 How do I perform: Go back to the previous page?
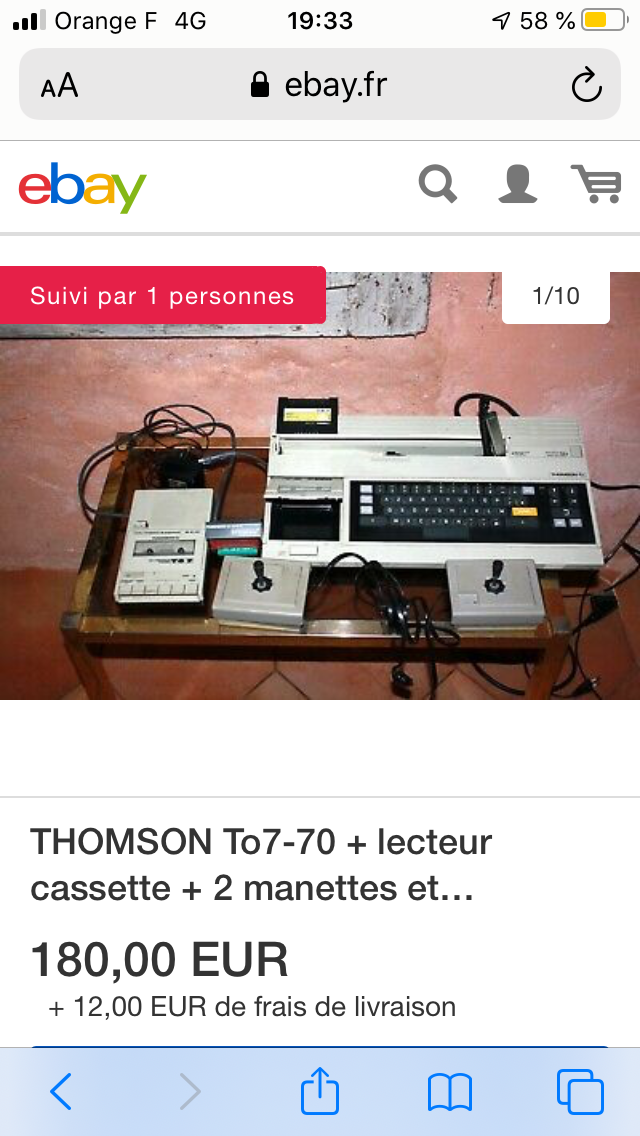coord(61,1092)
